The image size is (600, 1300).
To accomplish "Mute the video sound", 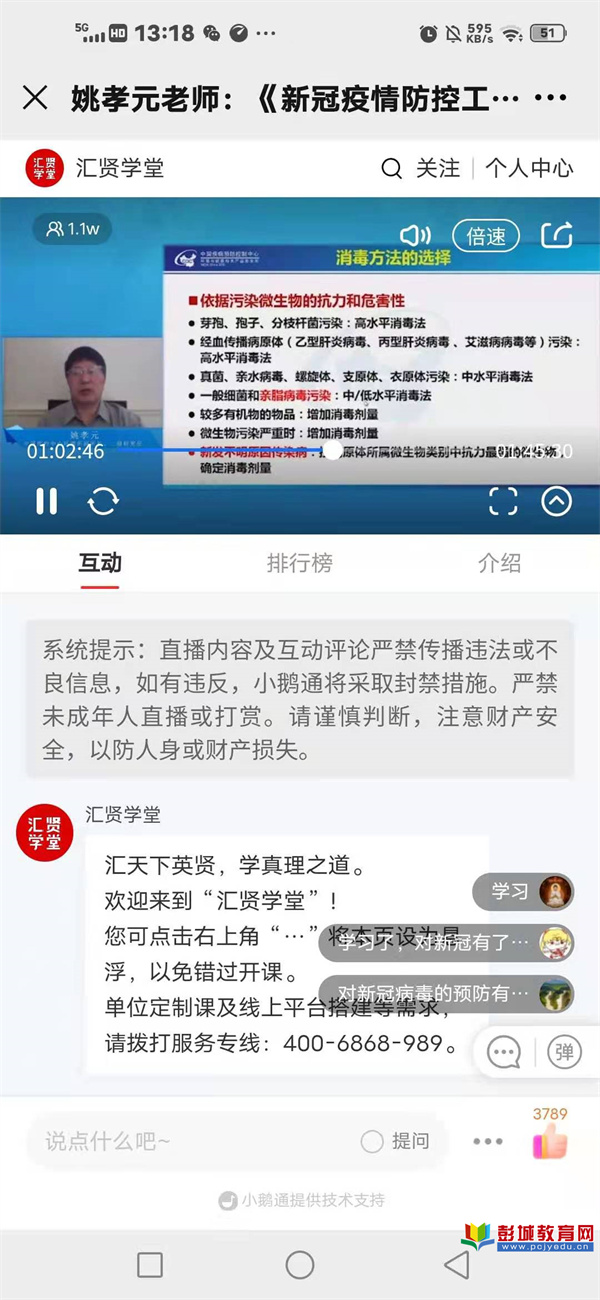I will coord(414,235).
